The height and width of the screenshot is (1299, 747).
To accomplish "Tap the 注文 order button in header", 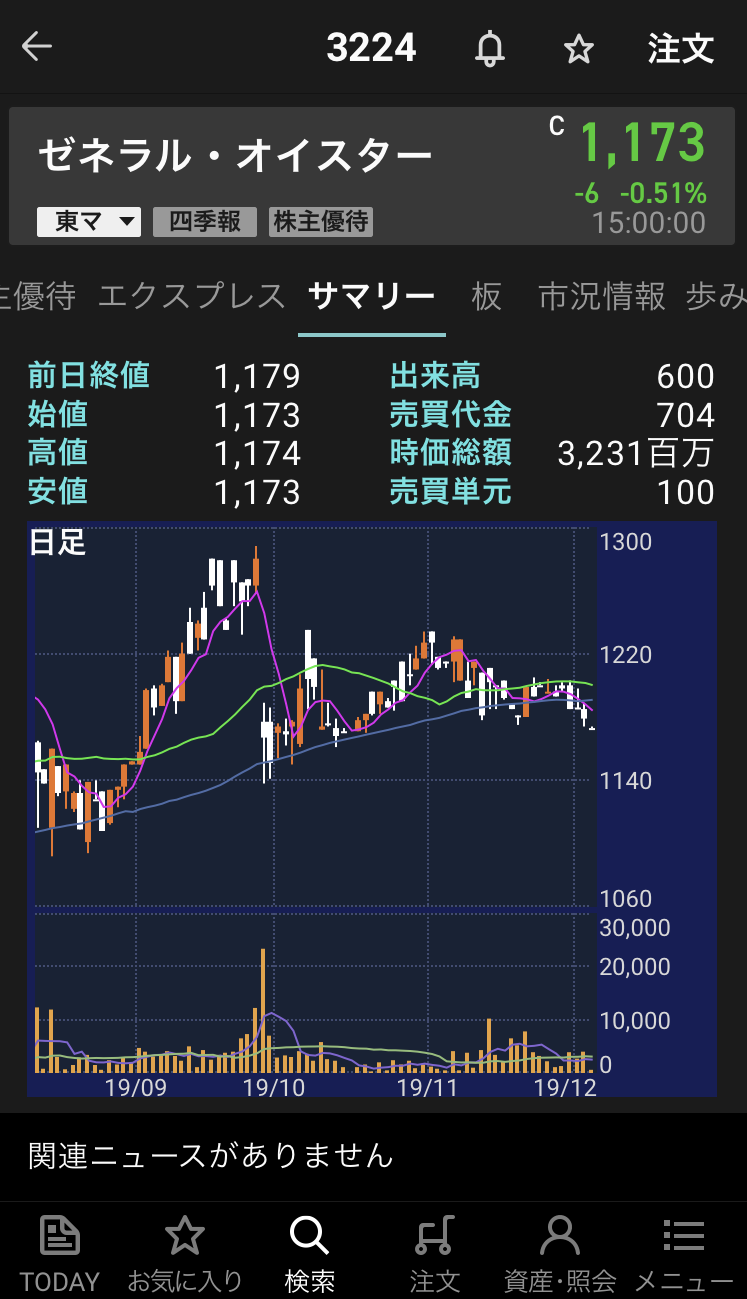I will (680, 48).
